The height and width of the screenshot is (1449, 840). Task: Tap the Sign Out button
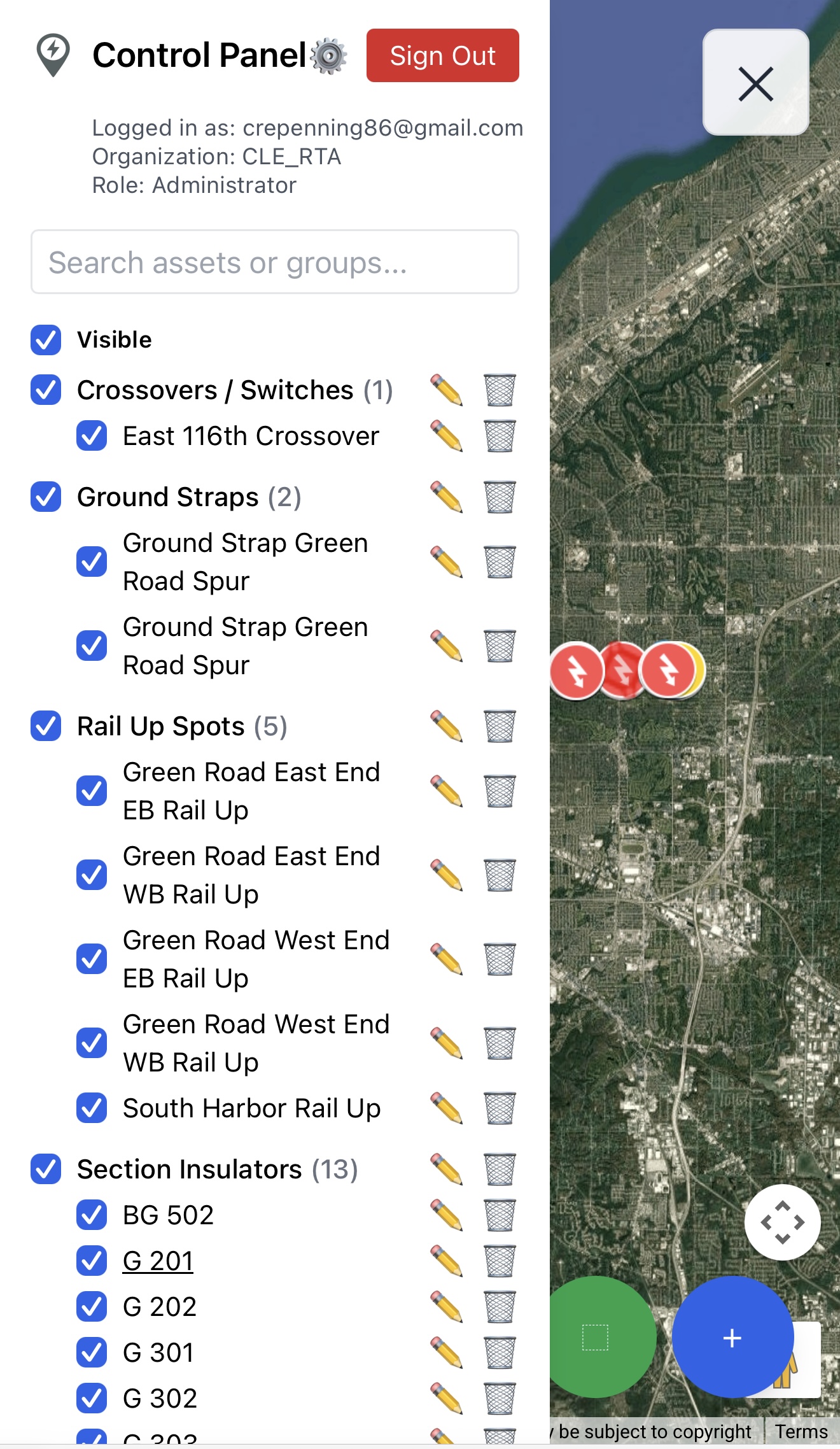pos(442,55)
